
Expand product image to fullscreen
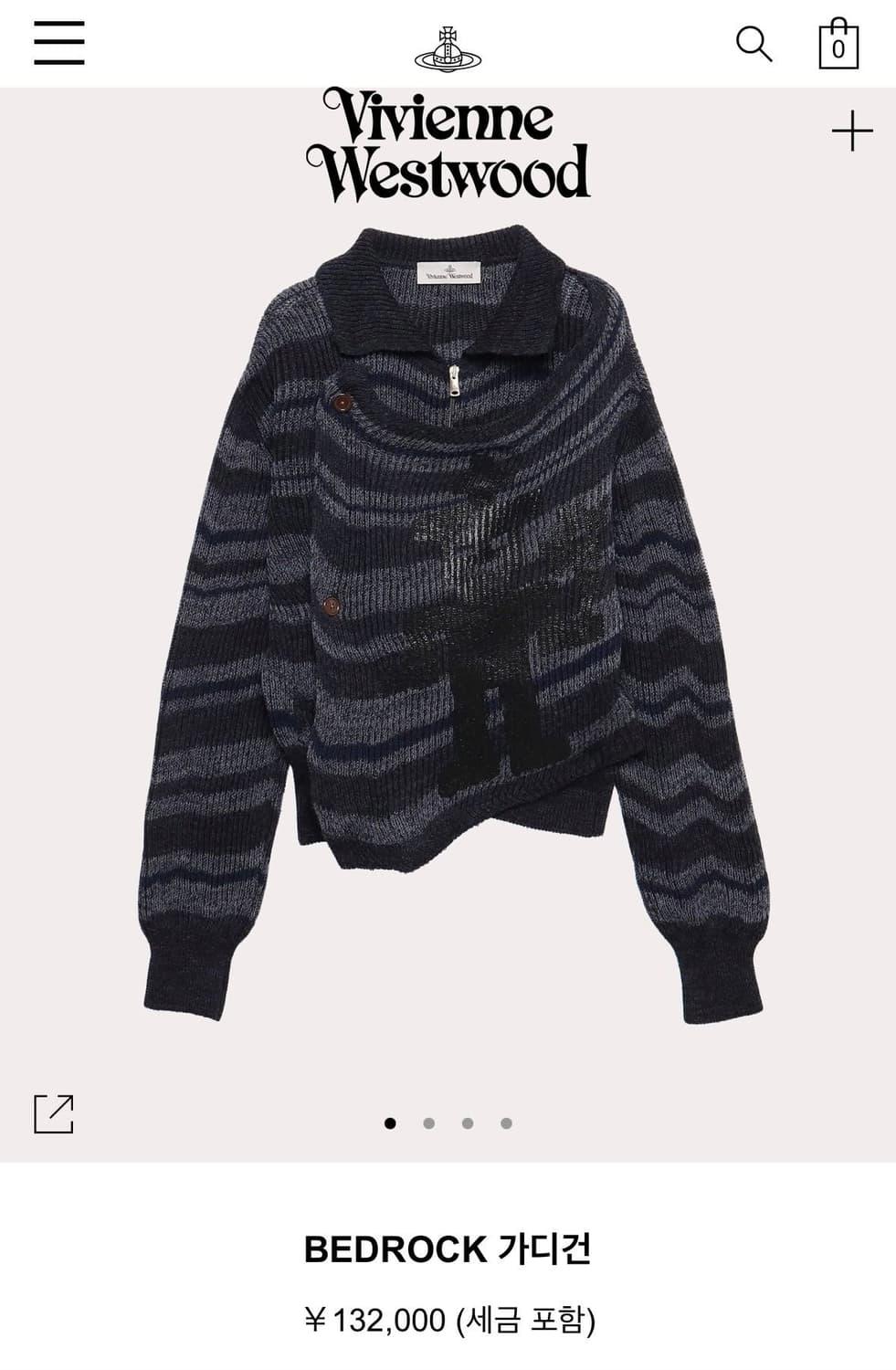tap(54, 1113)
